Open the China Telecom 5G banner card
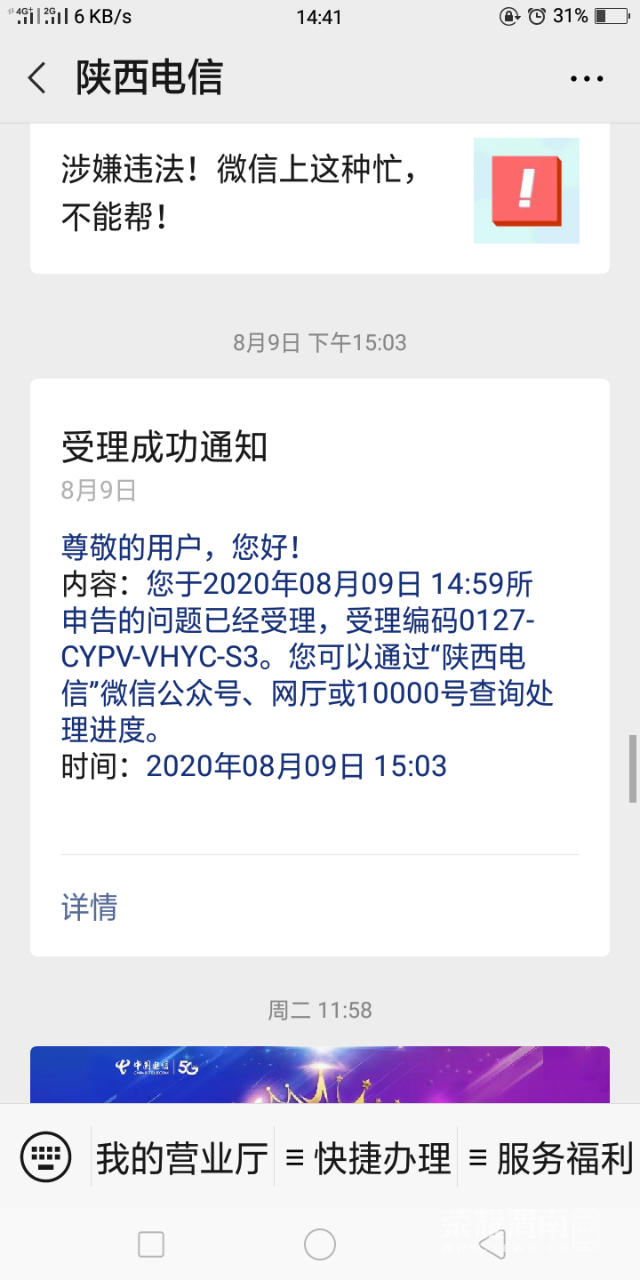This screenshot has width=640, height=1280. click(x=320, y=1075)
